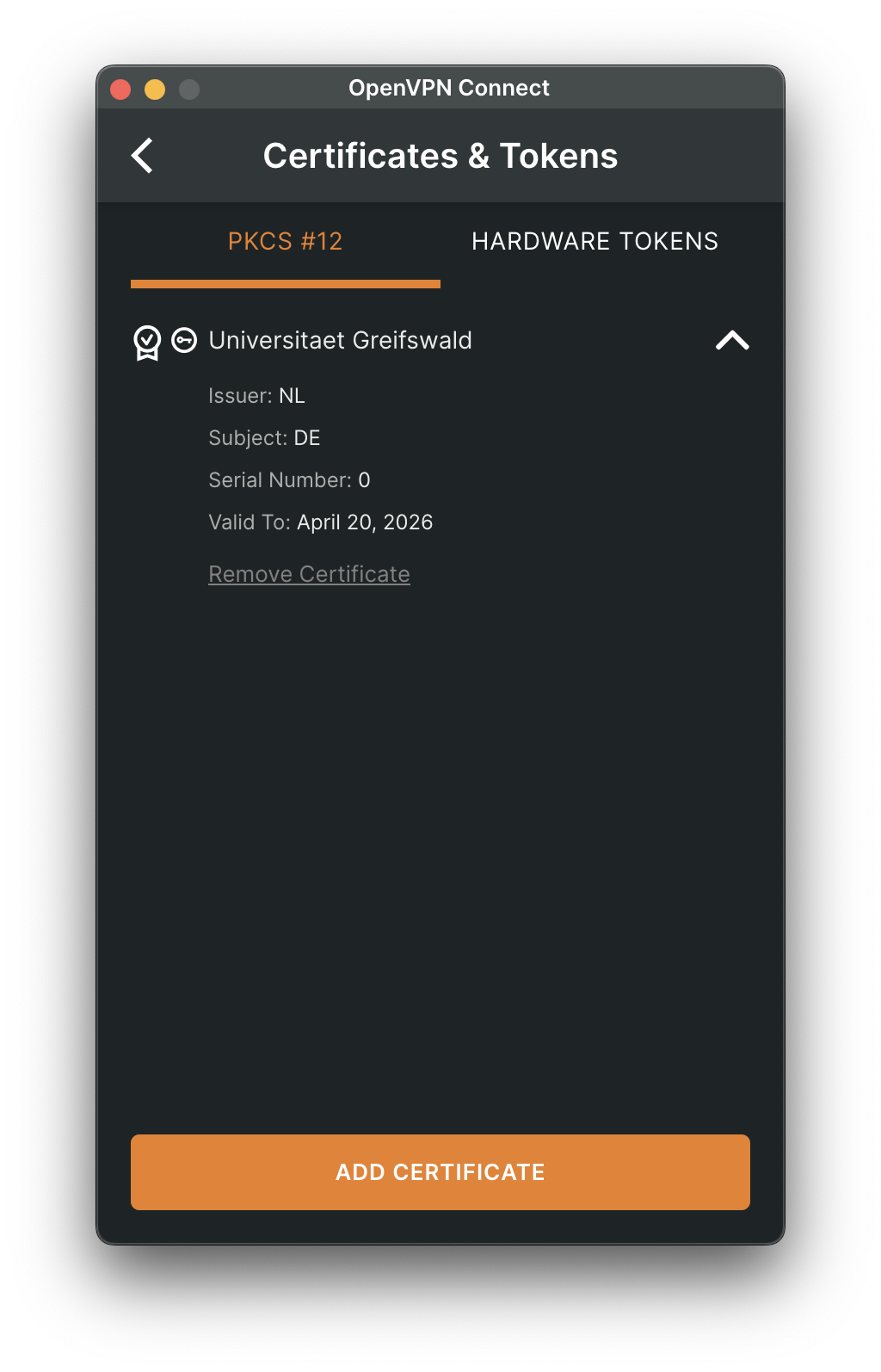Switch to the Hardware Tokens tab
881x1372 pixels.
pyautogui.click(x=595, y=242)
